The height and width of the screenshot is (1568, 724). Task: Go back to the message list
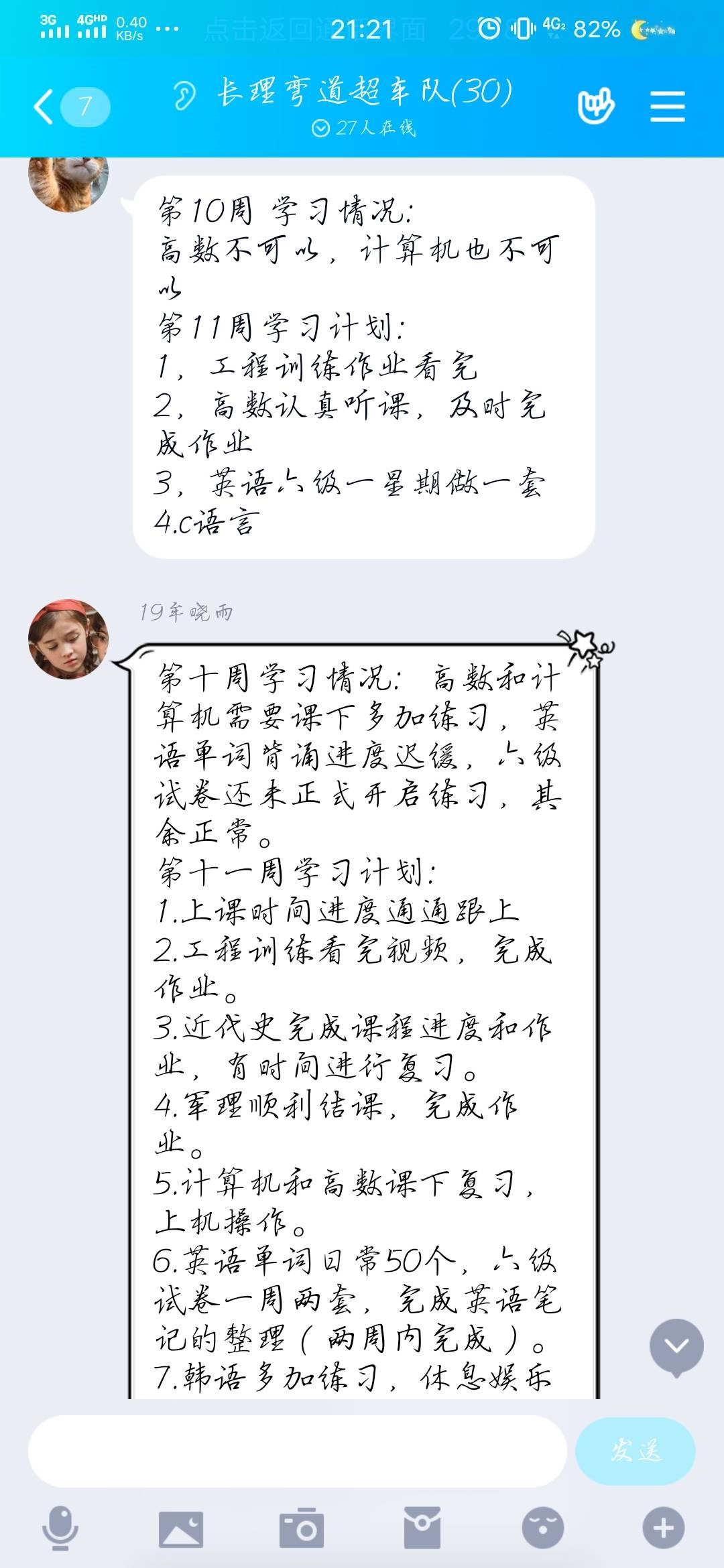click(x=45, y=107)
